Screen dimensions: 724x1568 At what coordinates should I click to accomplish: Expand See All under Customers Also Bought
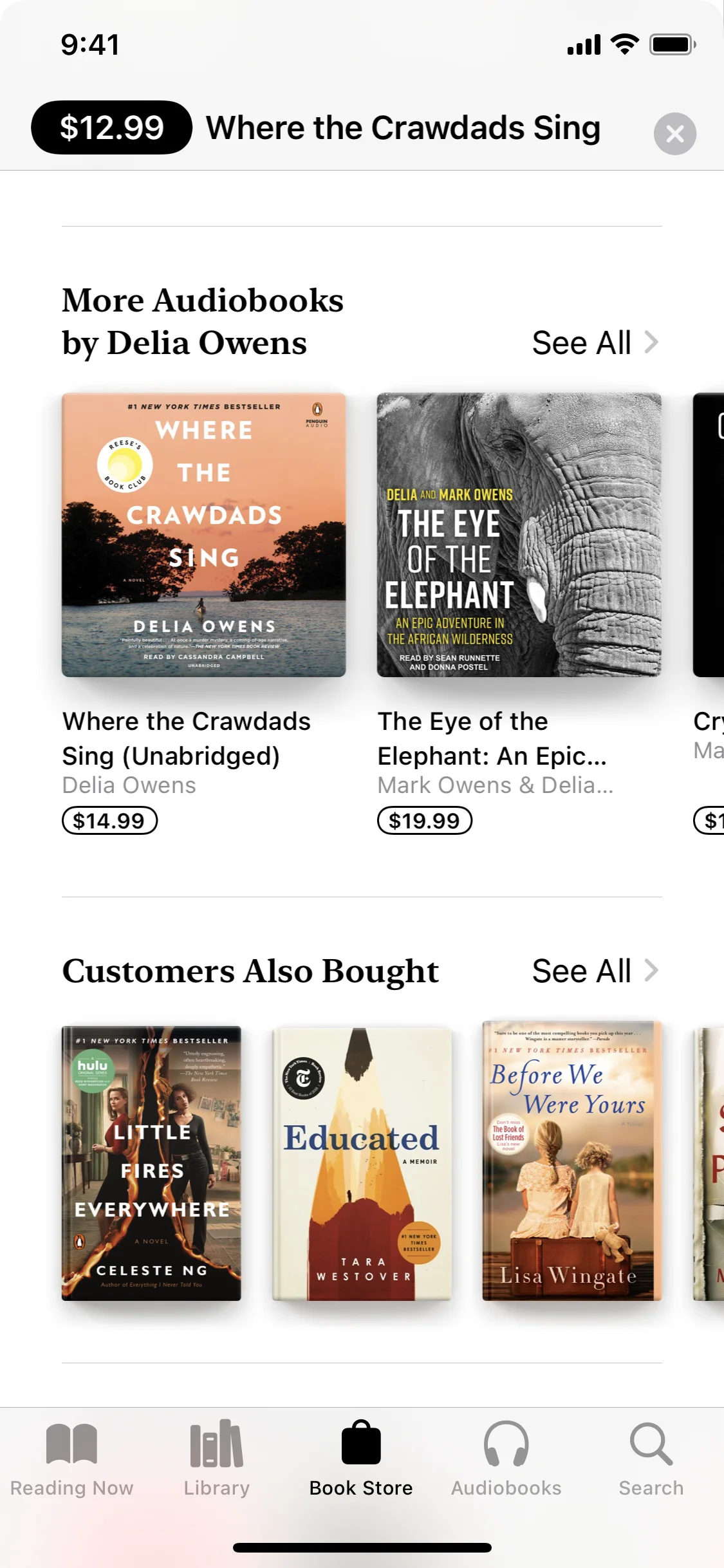click(x=581, y=971)
